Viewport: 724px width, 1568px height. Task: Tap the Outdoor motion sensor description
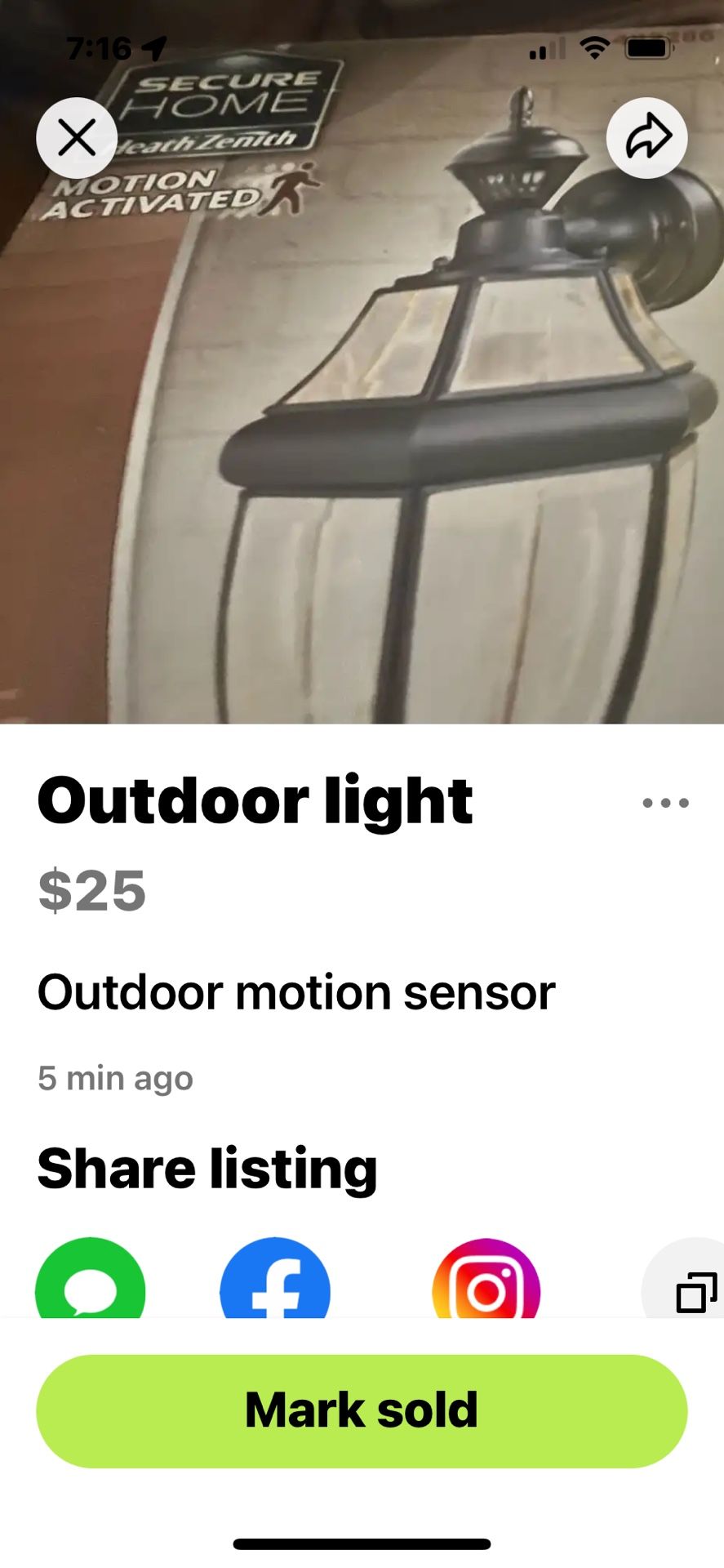(x=296, y=991)
